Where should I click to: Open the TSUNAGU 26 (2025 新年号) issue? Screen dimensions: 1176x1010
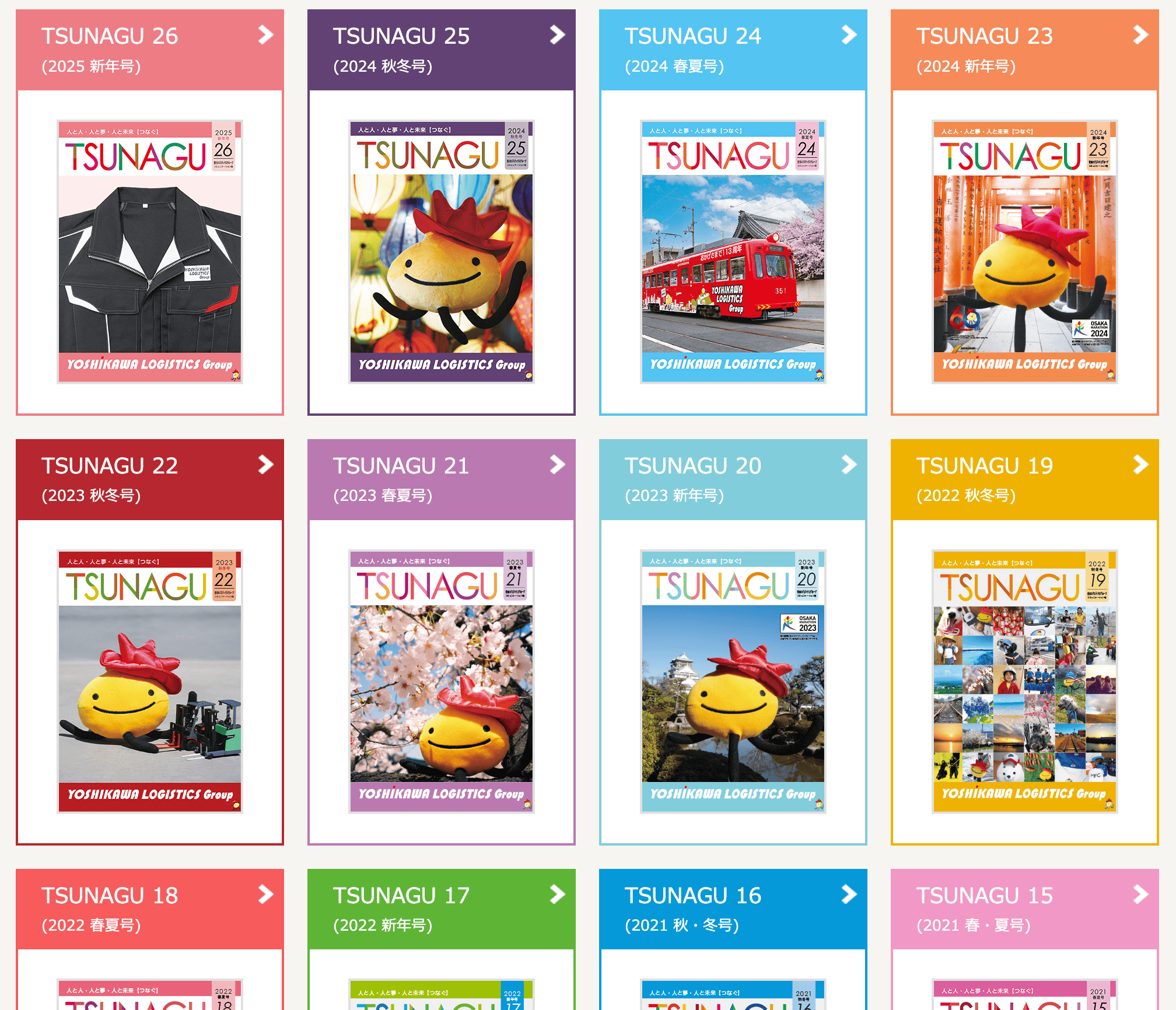click(x=150, y=50)
